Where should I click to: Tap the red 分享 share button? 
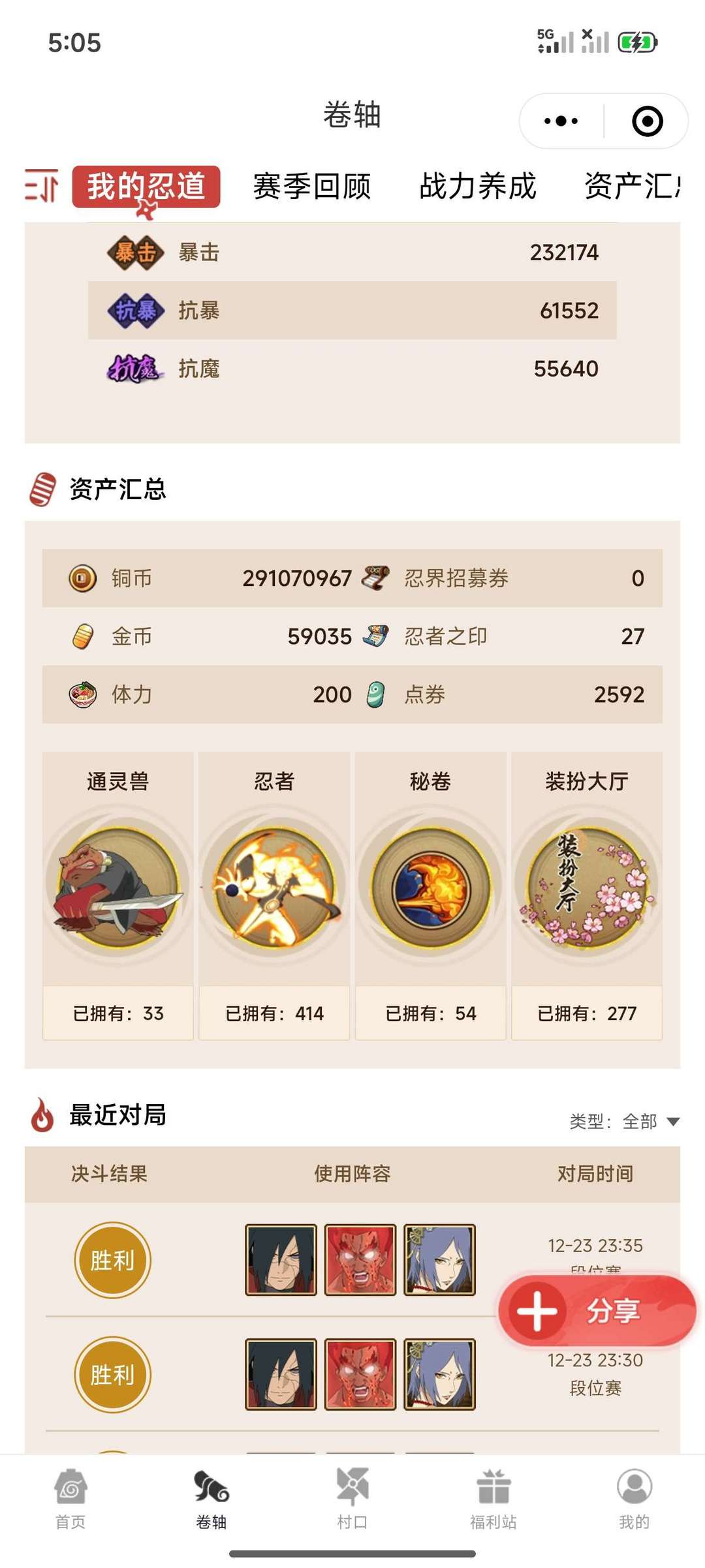(597, 1311)
